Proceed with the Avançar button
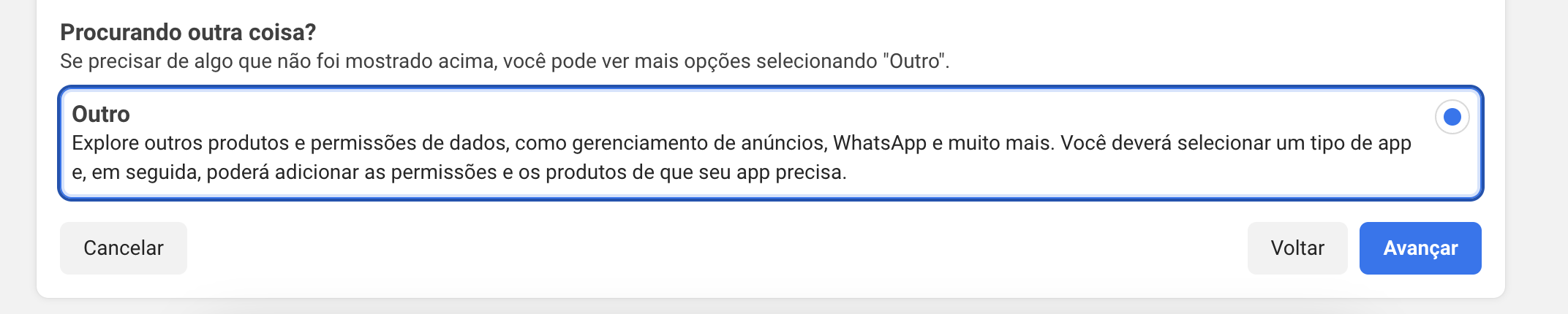Screen dimensions: 1568x314 point(1420,248)
